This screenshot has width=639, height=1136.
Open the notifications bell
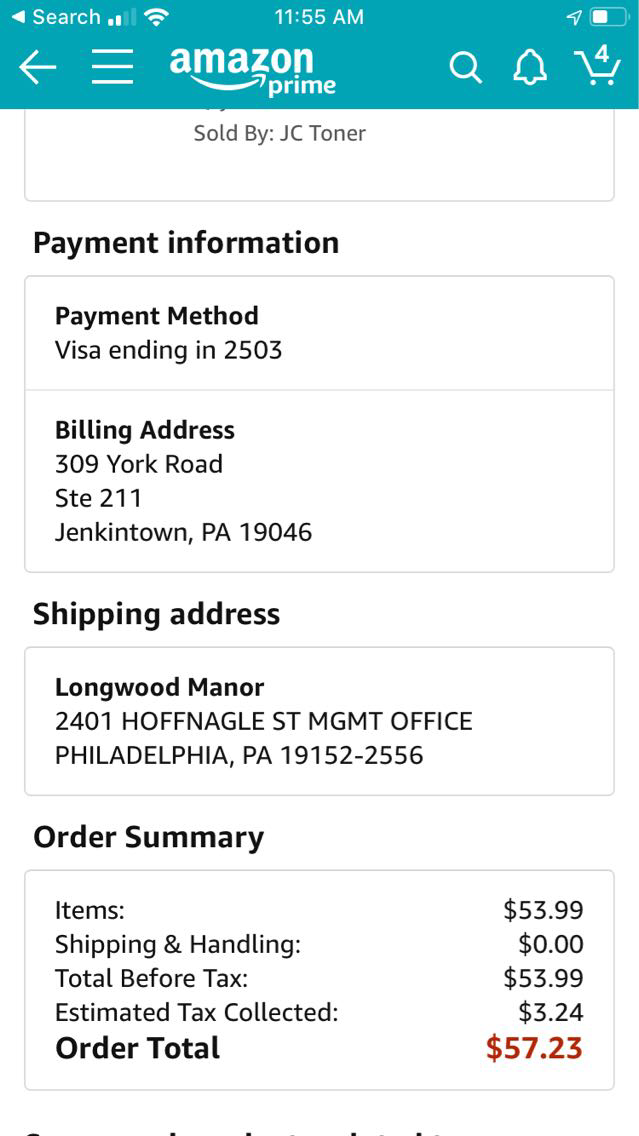click(x=530, y=67)
